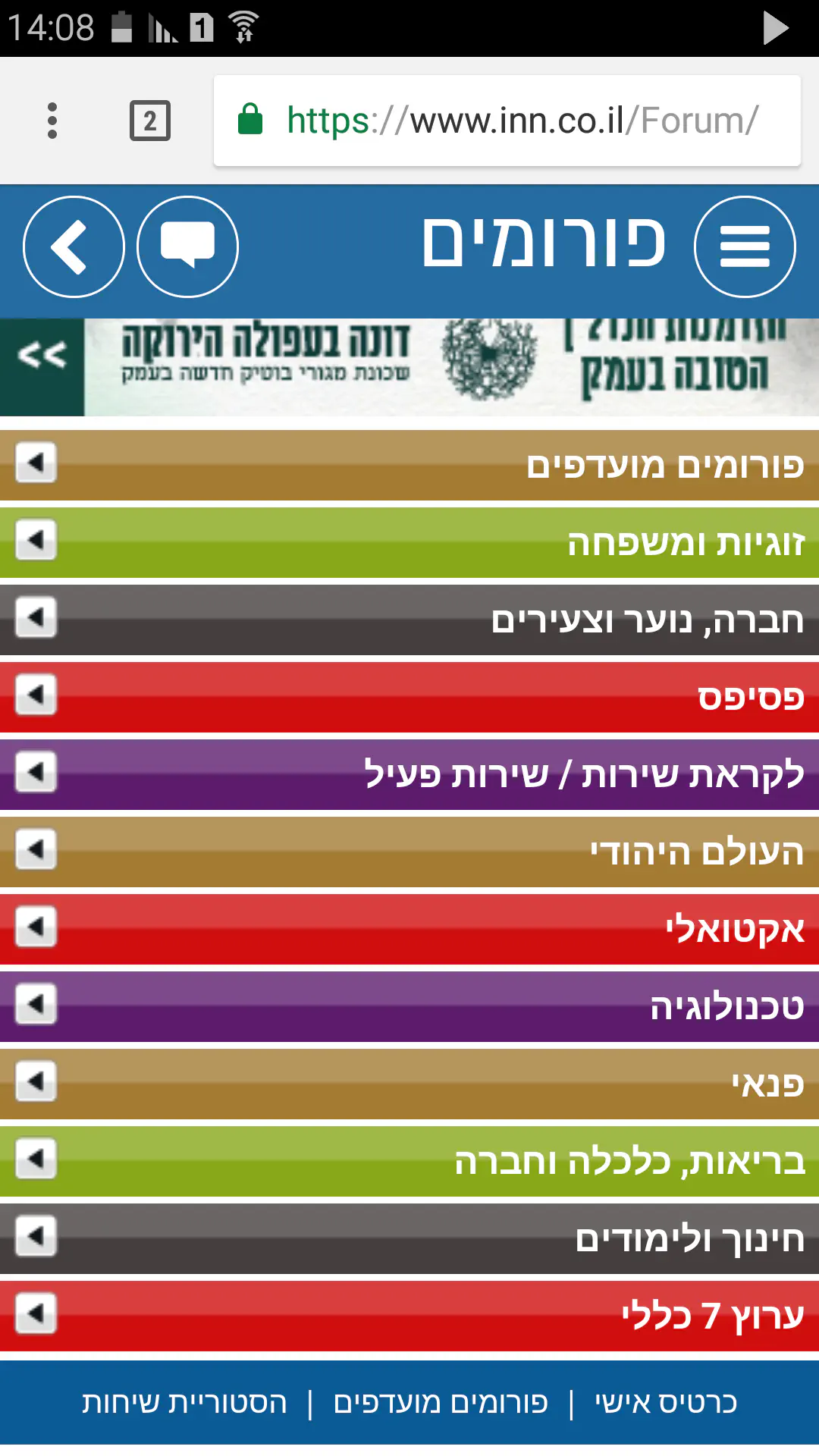Expand the פורומים מועדפים category
The height and width of the screenshot is (1456, 819).
pyautogui.click(x=409, y=465)
